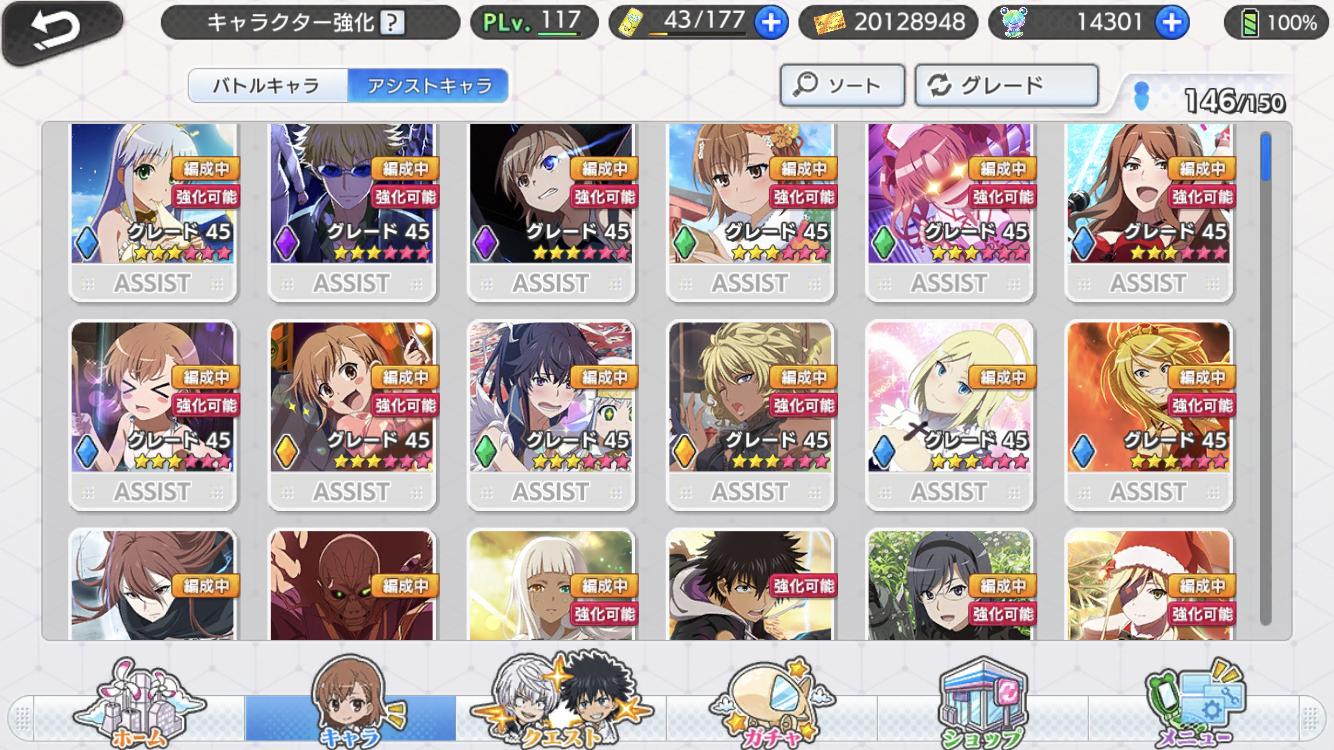The width and height of the screenshot is (1334, 750).
Task: Add gems with the plus next to 14301
Action: click(x=1171, y=22)
